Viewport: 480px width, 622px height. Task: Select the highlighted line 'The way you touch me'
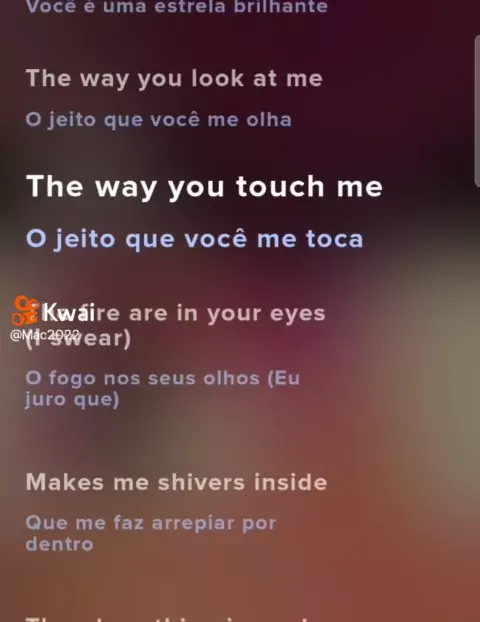[x=204, y=187]
